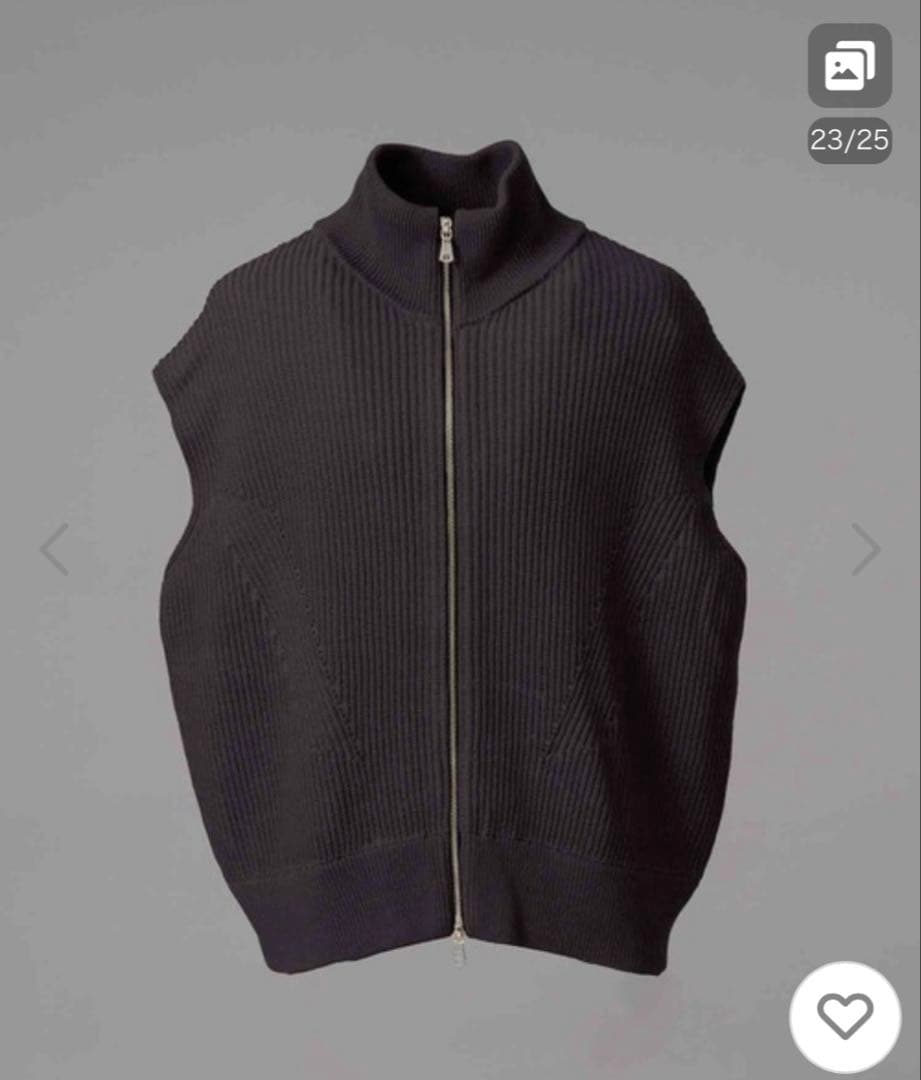The width and height of the screenshot is (921, 1080).
Task: Go to the previous product image
Action: 54,549
